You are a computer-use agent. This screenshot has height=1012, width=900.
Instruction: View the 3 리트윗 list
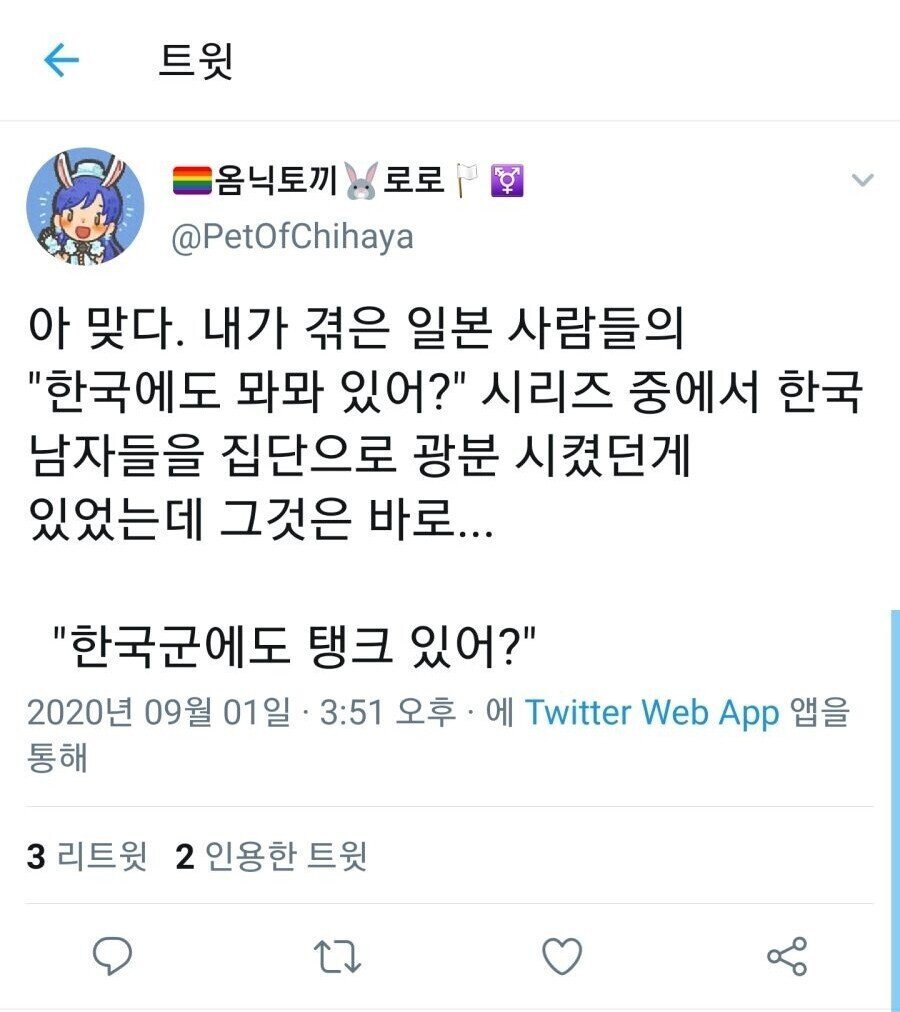tap(87, 856)
